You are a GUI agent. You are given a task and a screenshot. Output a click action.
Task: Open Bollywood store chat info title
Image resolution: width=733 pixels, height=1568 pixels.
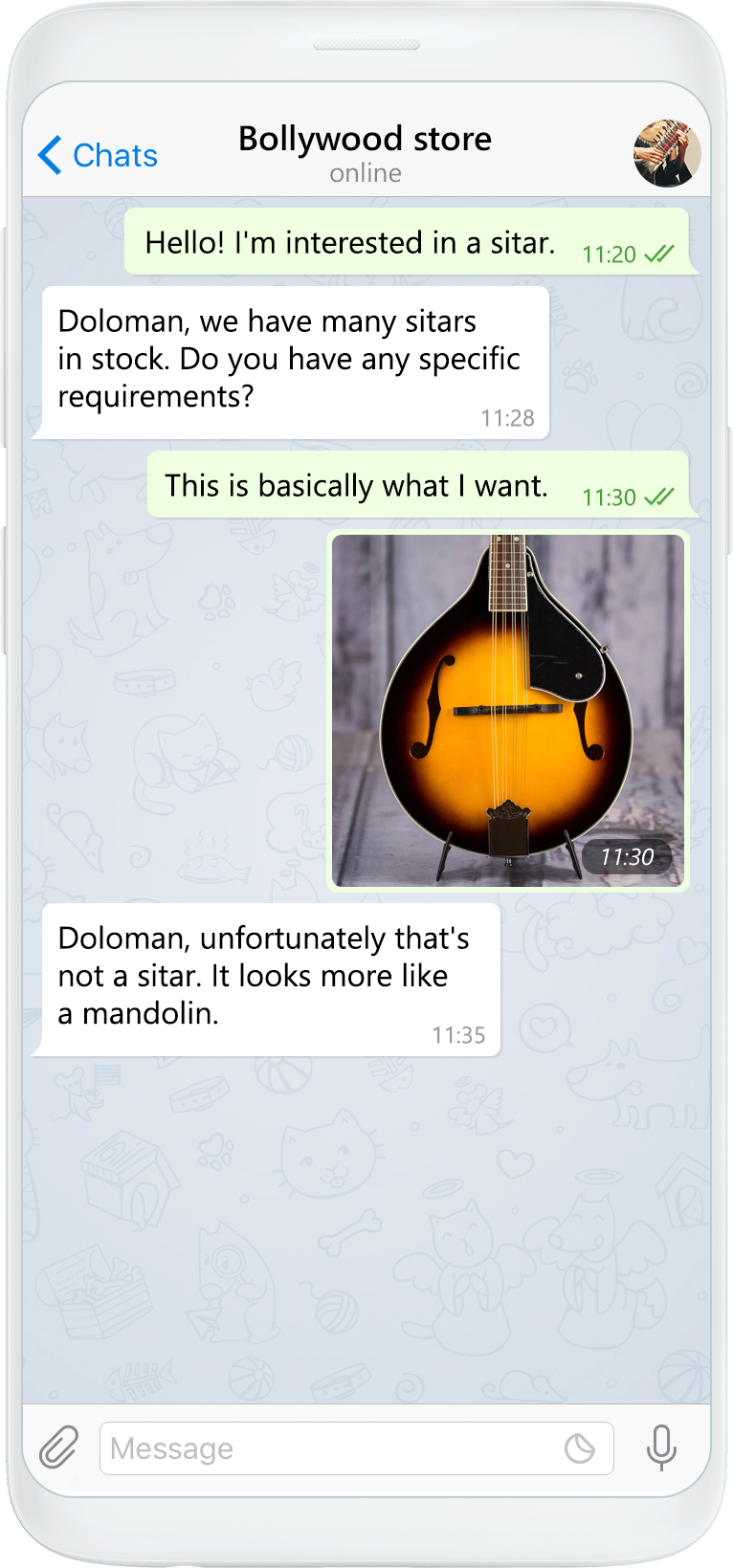tap(365, 140)
